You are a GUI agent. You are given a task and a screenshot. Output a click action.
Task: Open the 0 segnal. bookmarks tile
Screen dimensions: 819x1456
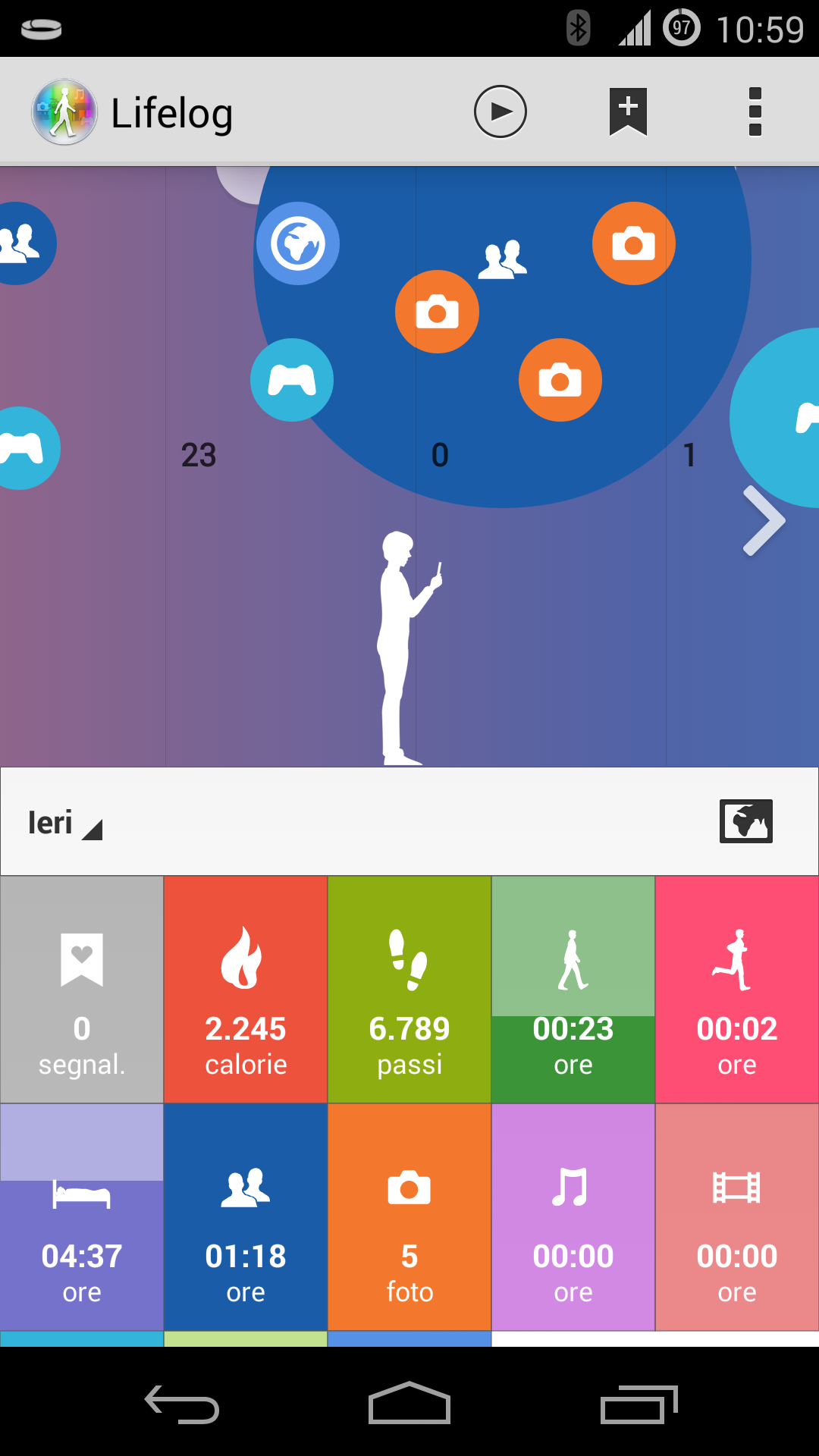tap(82, 990)
